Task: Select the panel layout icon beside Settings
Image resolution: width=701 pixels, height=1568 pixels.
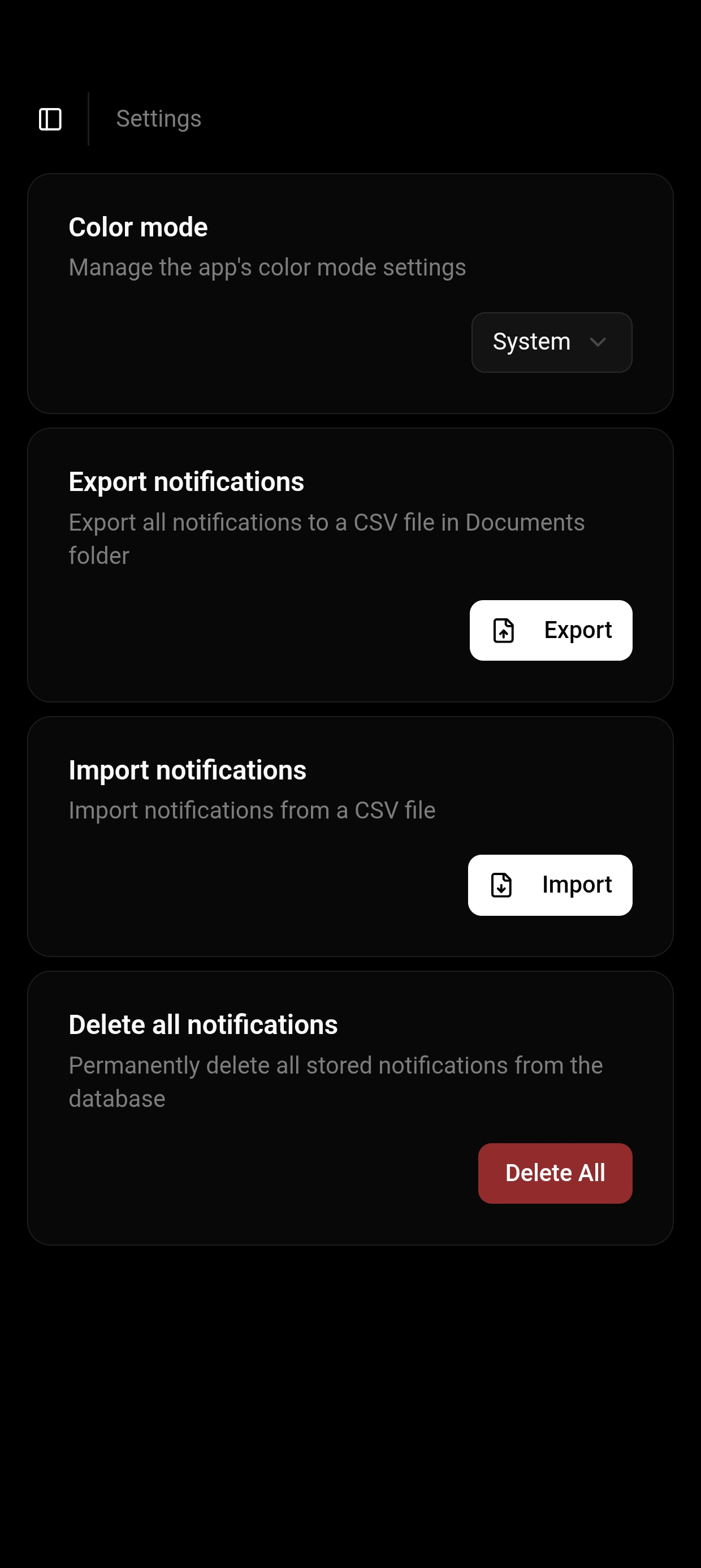Action: click(50, 119)
